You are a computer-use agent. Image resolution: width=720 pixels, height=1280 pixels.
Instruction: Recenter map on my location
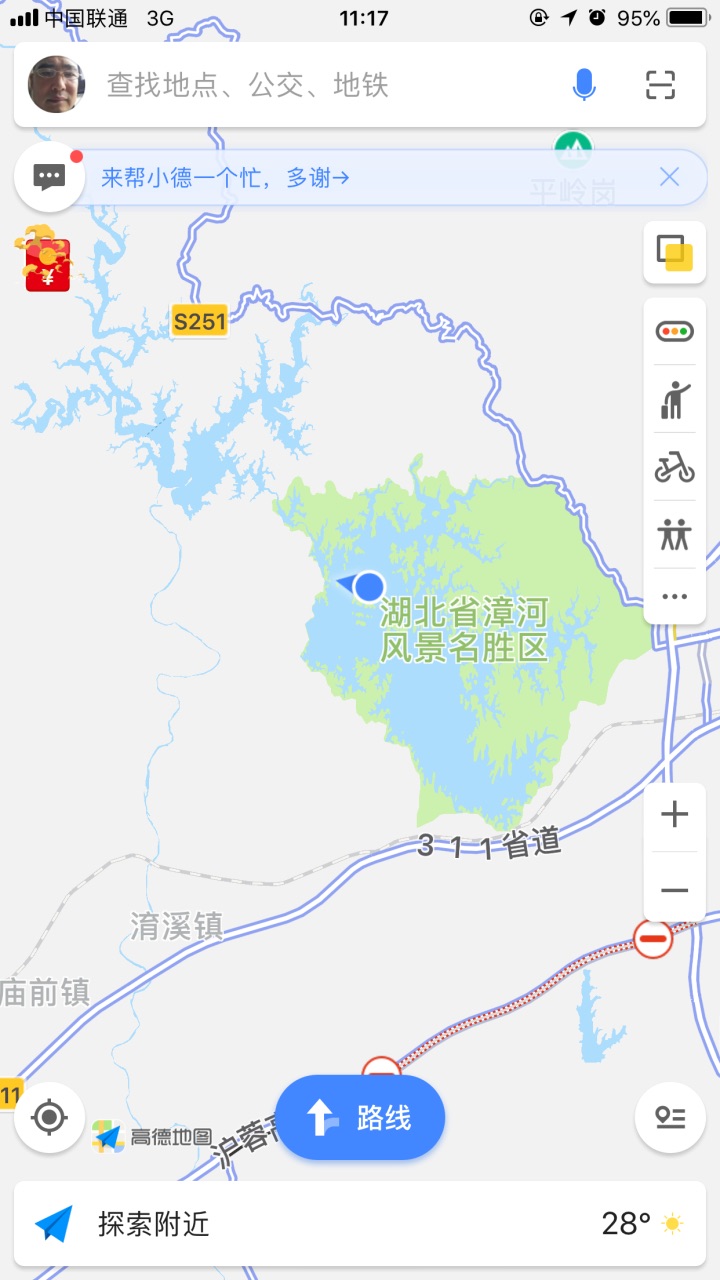pos(49,1117)
